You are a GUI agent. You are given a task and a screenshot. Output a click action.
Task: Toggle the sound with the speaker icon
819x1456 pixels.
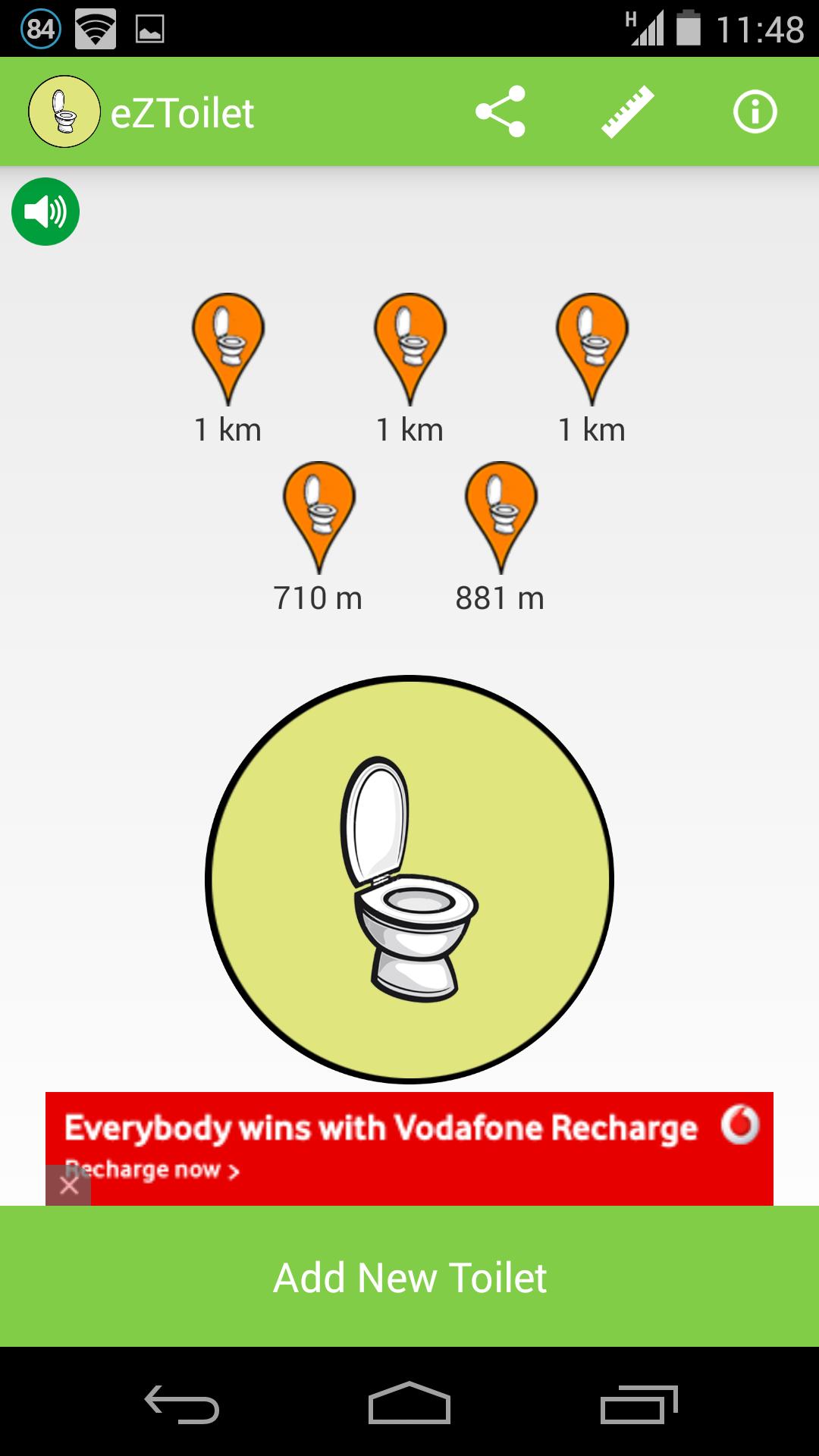[x=45, y=211]
